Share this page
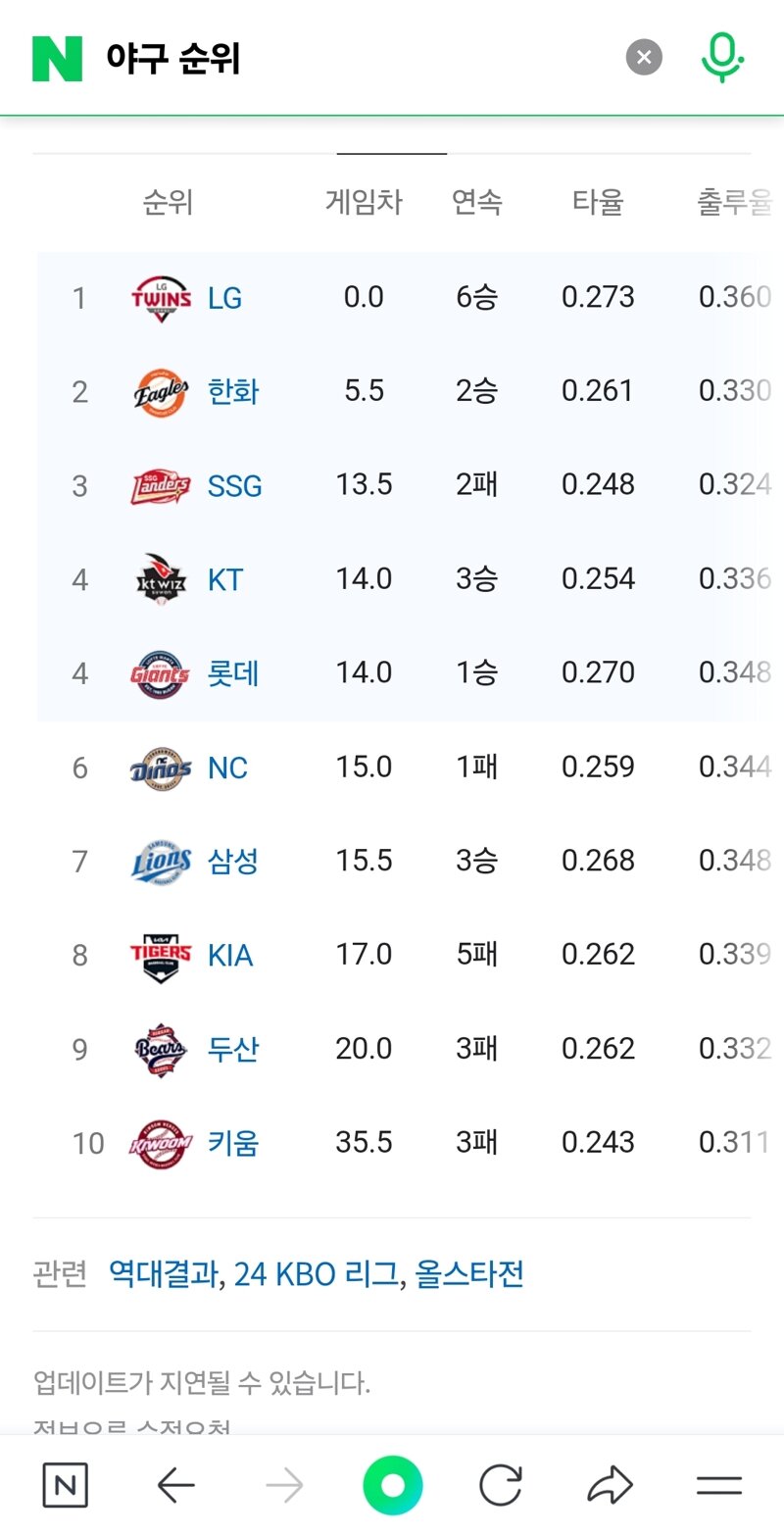The width and height of the screenshot is (784, 1536). pyautogui.click(x=611, y=1486)
